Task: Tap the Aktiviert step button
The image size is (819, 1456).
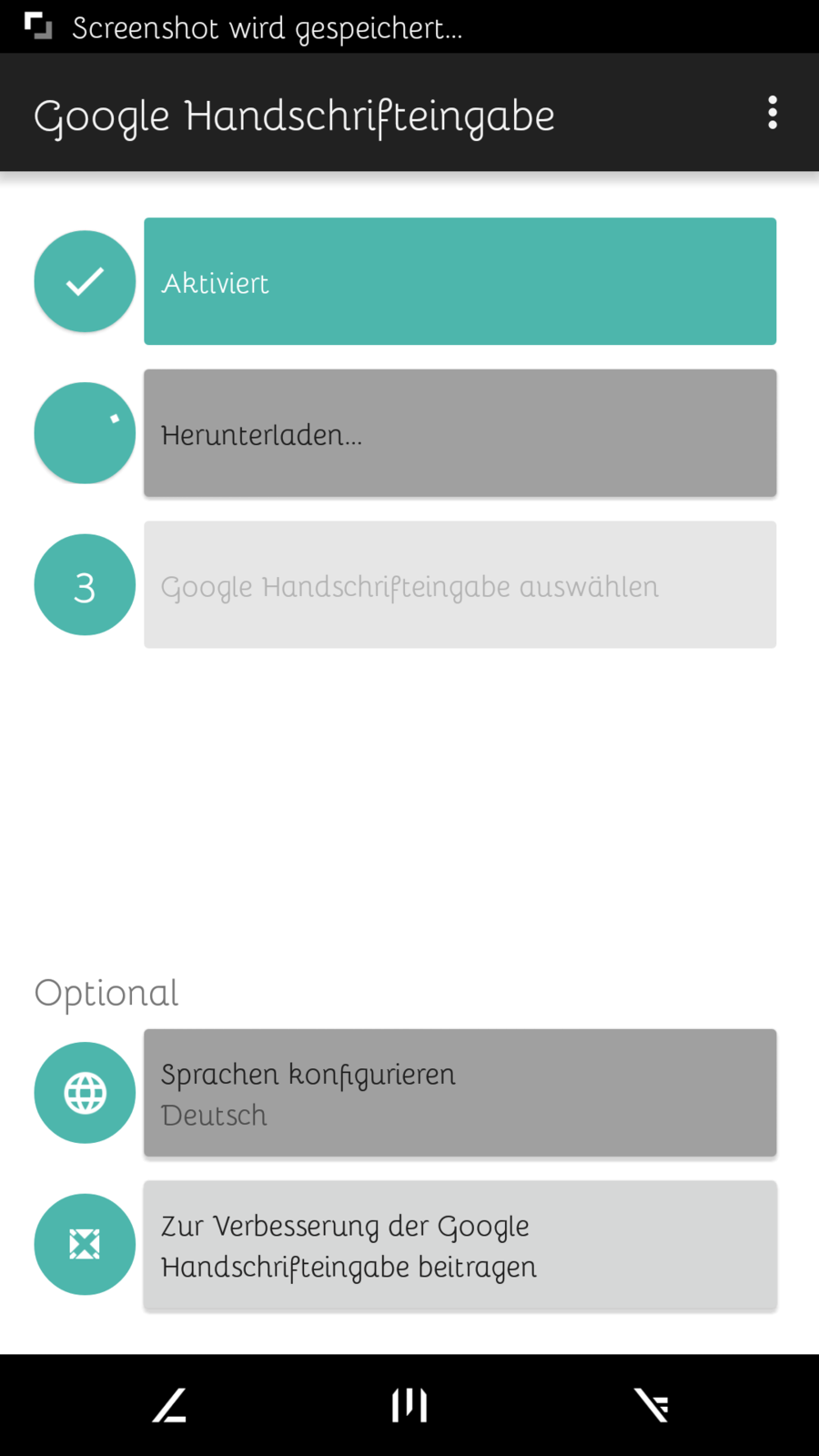Action: point(460,281)
